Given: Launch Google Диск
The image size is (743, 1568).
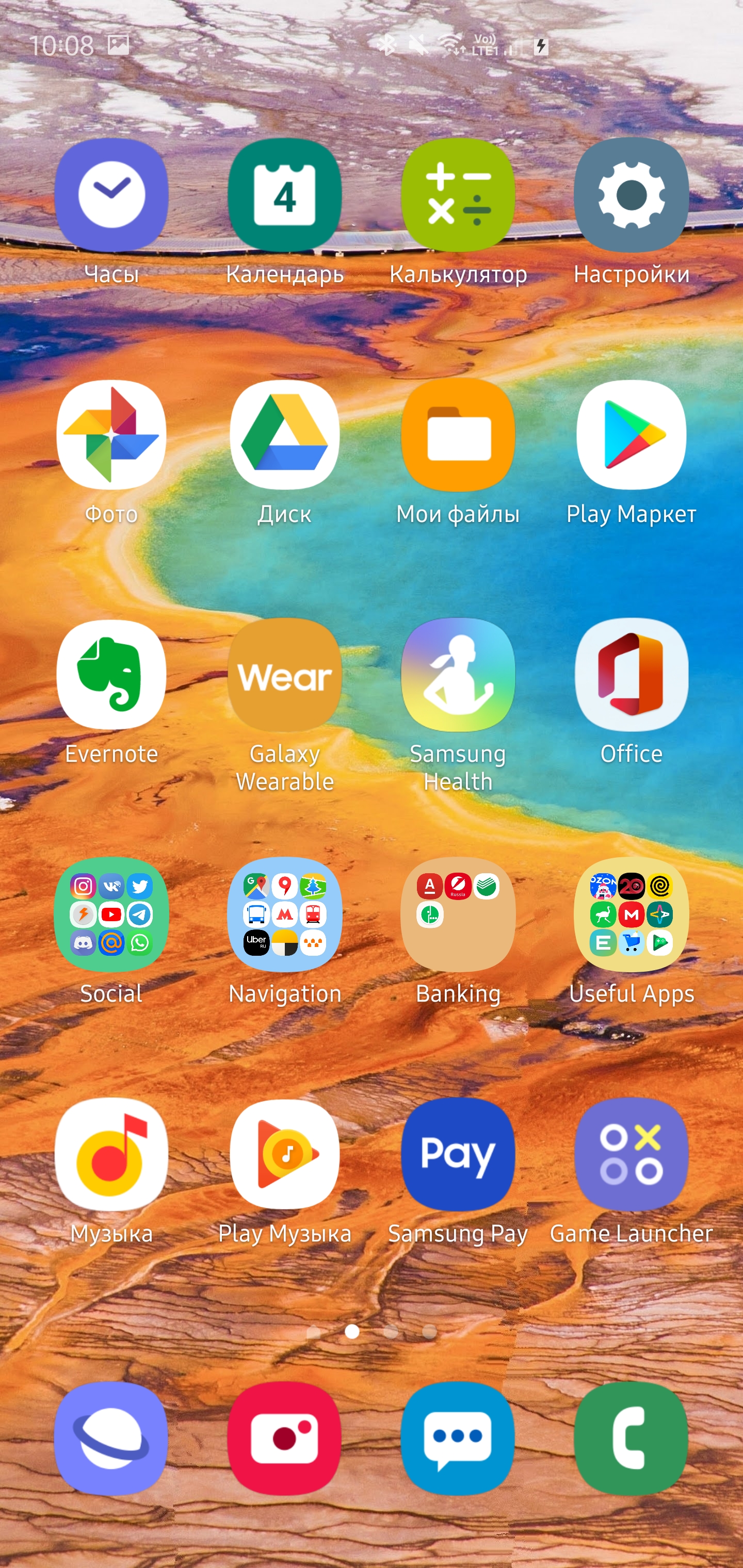Looking at the screenshot, I should (x=284, y=435).
